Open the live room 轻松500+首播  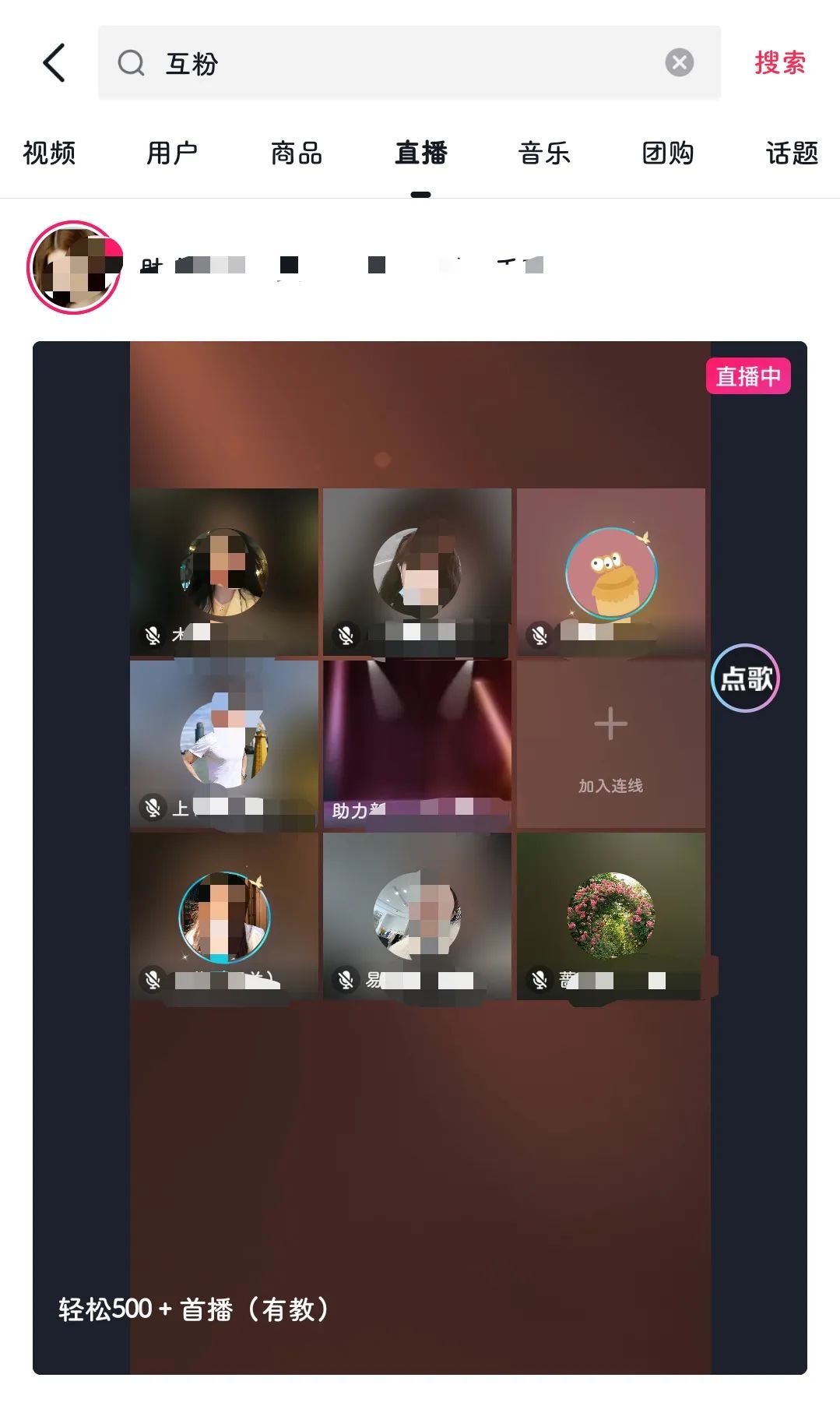(420, 1129)
